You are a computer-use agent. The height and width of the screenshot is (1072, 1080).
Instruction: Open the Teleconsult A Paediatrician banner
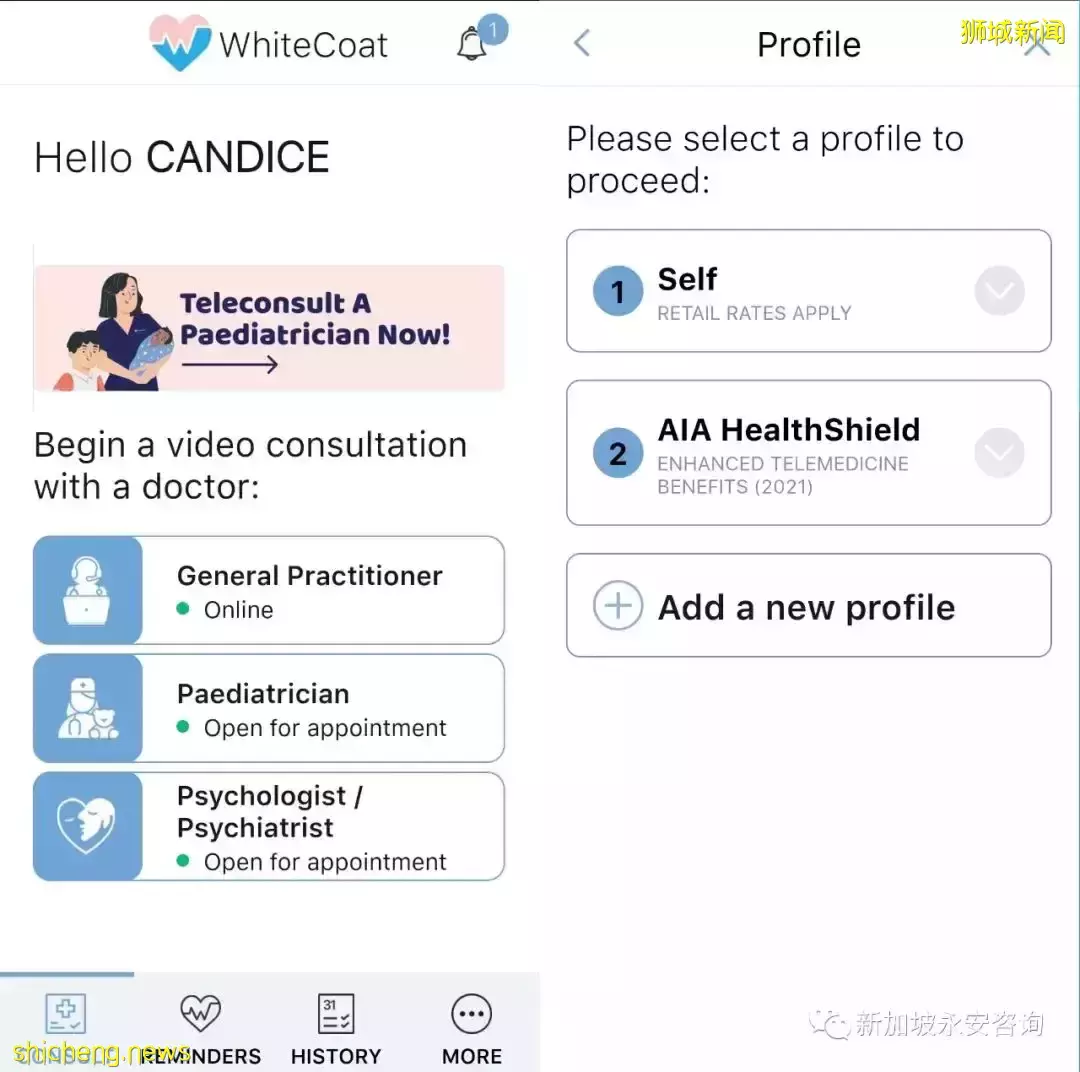point(268,328)
